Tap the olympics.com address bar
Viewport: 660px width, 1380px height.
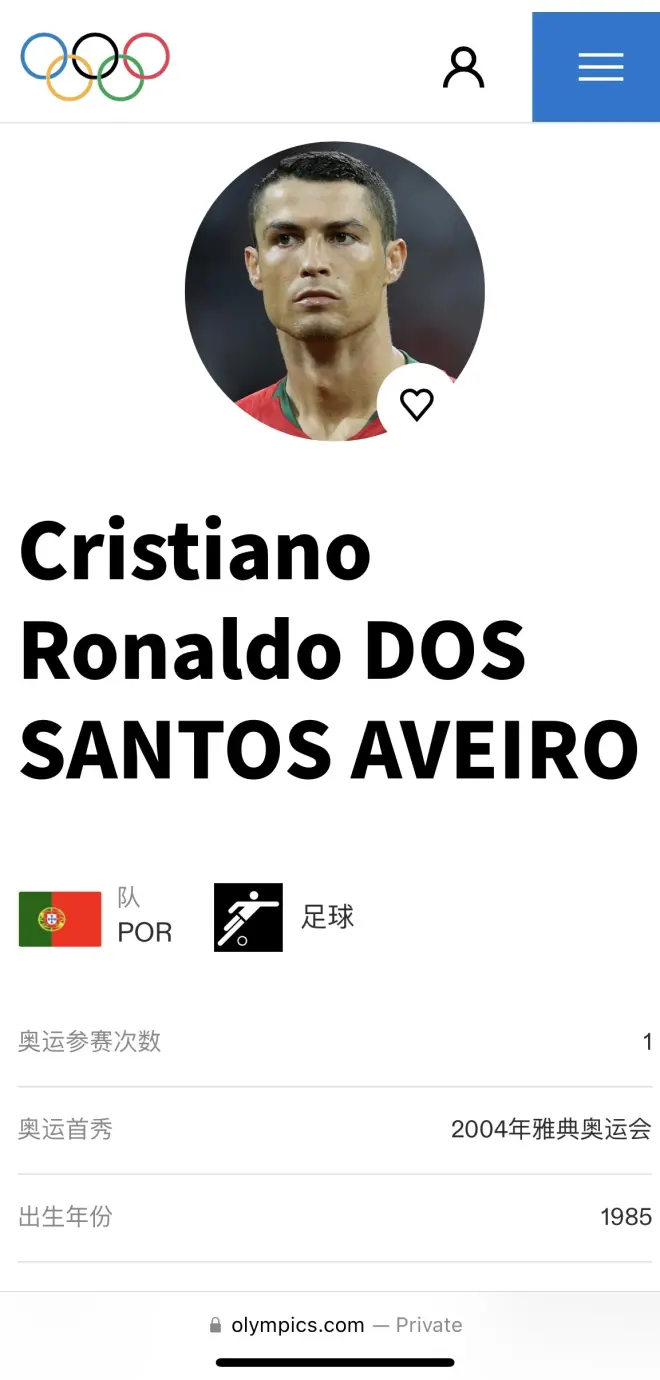click(336, 1325)
